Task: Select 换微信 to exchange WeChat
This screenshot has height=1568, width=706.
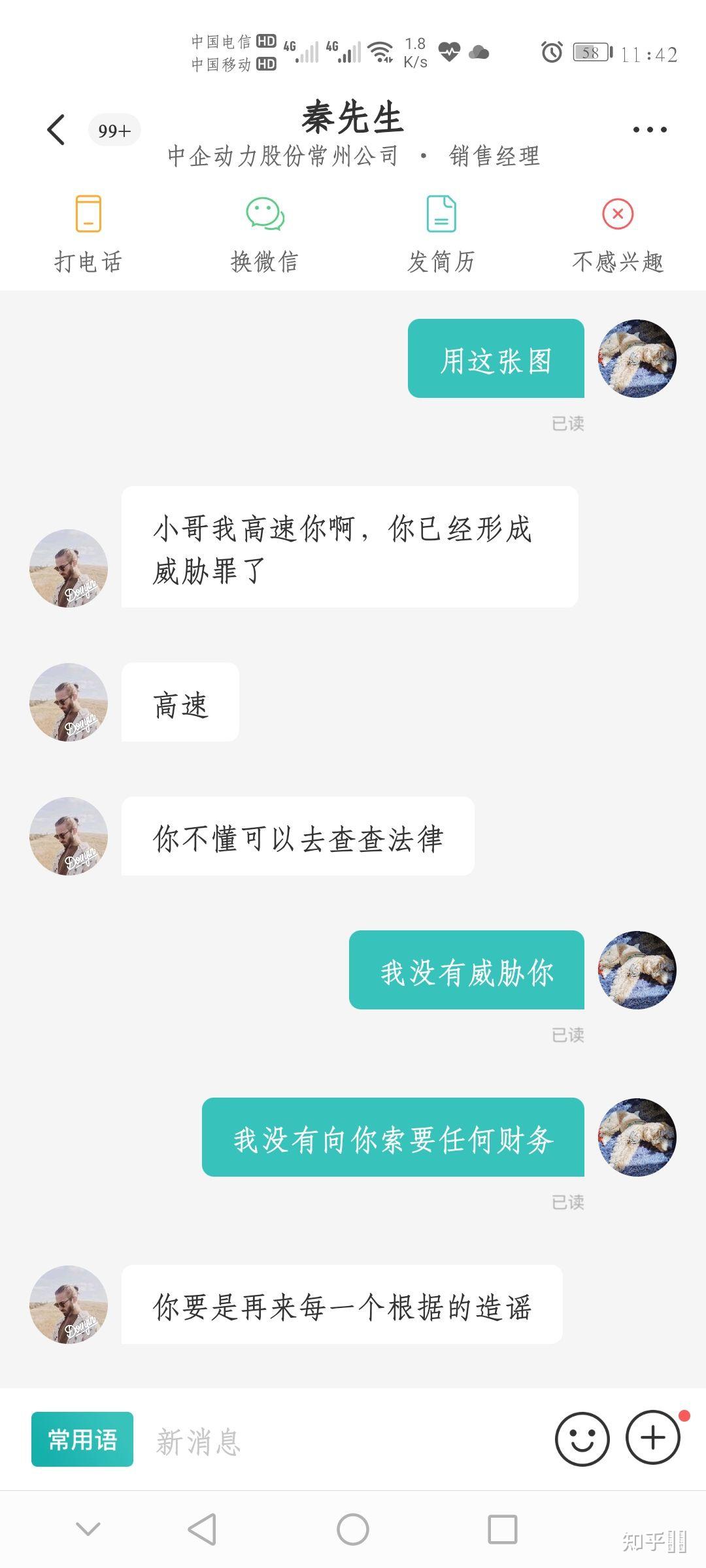Action: point(265,233)
